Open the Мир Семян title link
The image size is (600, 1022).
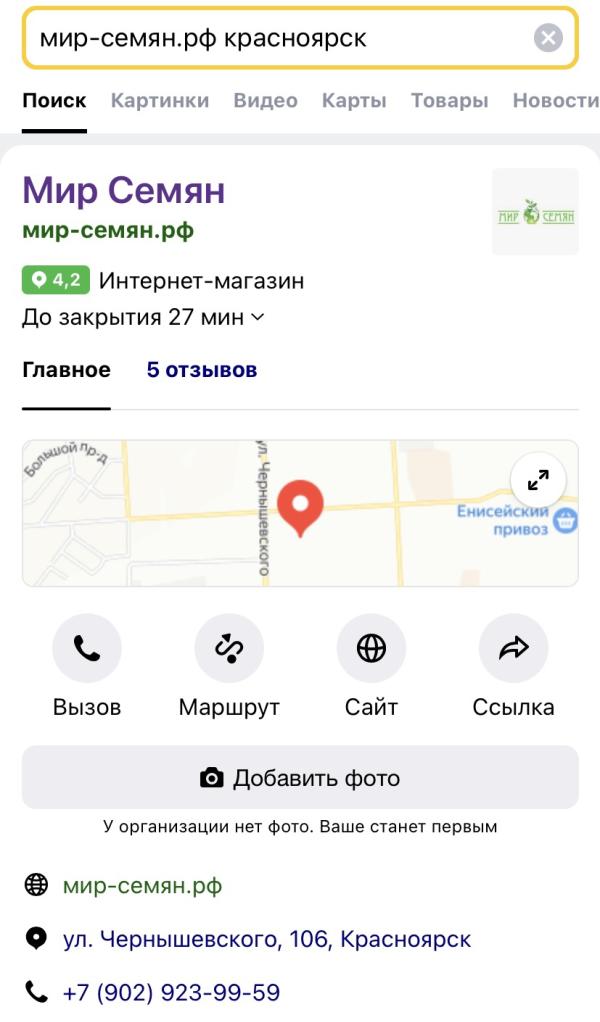click(x=124, y=190)
